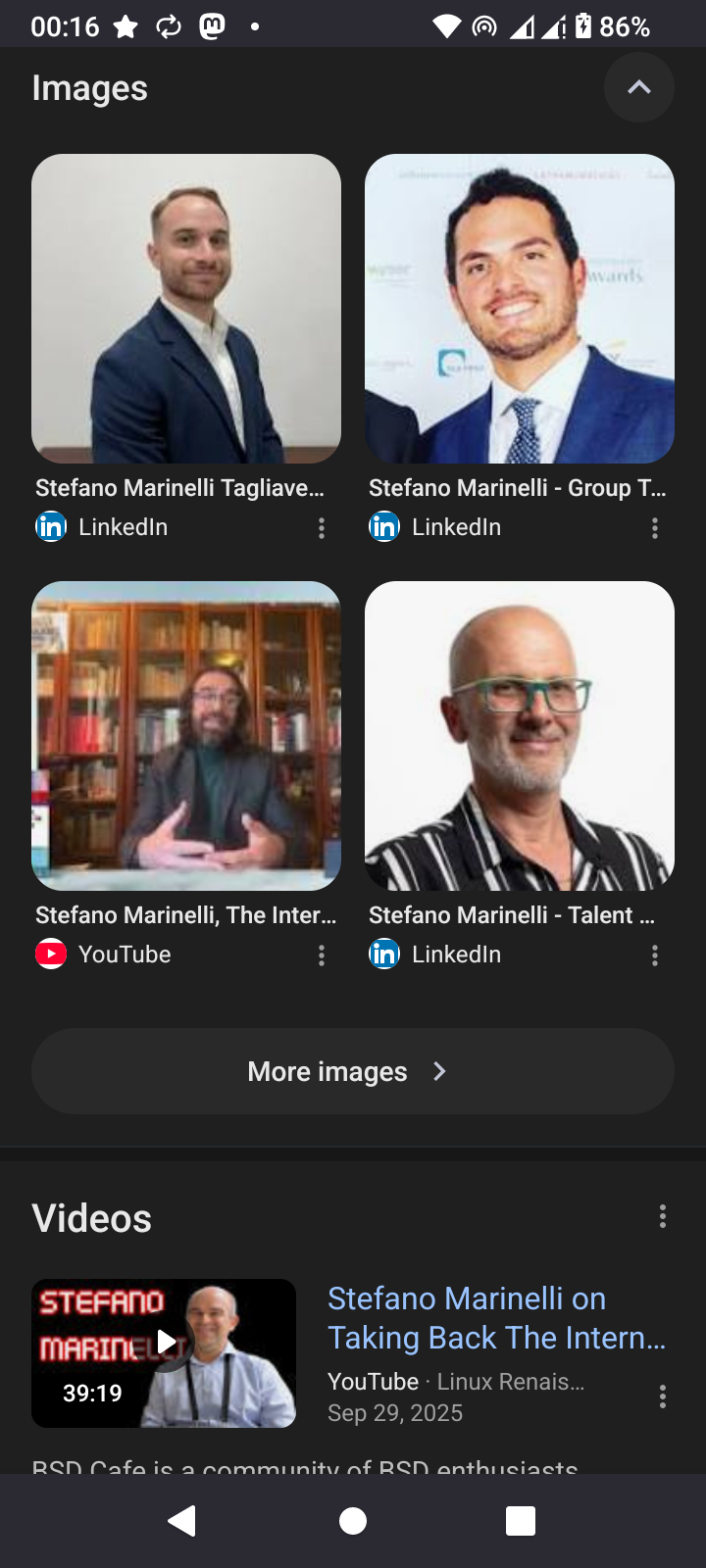Open the Videos section overflow menu
The width and height of the screenshot is (706, 1568).
tap(663, 1217)
